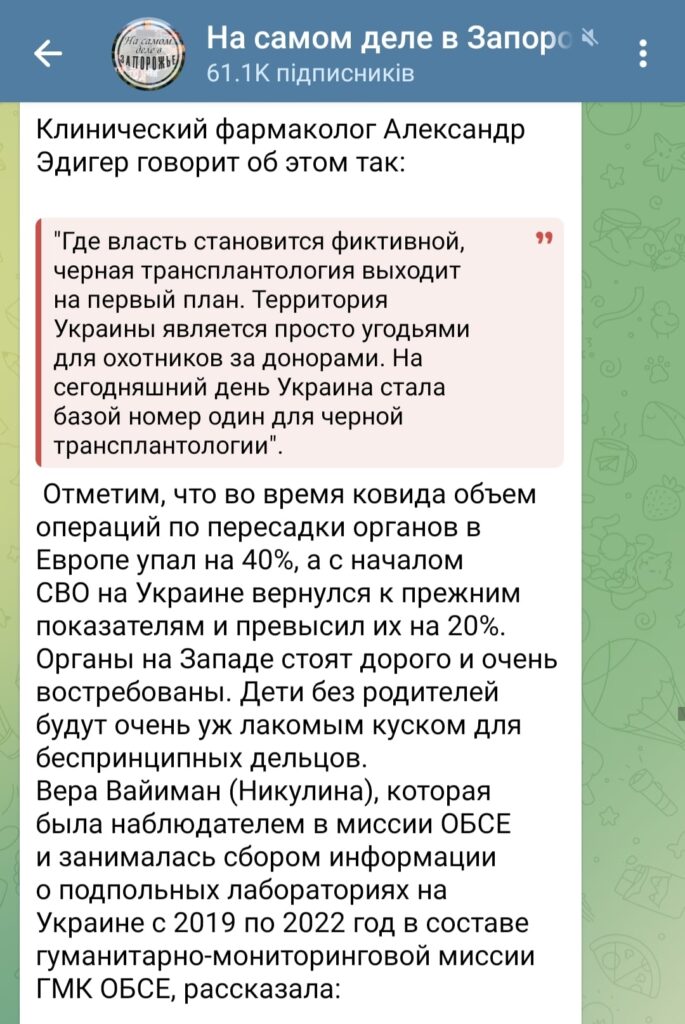Go back using the arrow
685x1024 pixels.
click(x=47, y=52)
